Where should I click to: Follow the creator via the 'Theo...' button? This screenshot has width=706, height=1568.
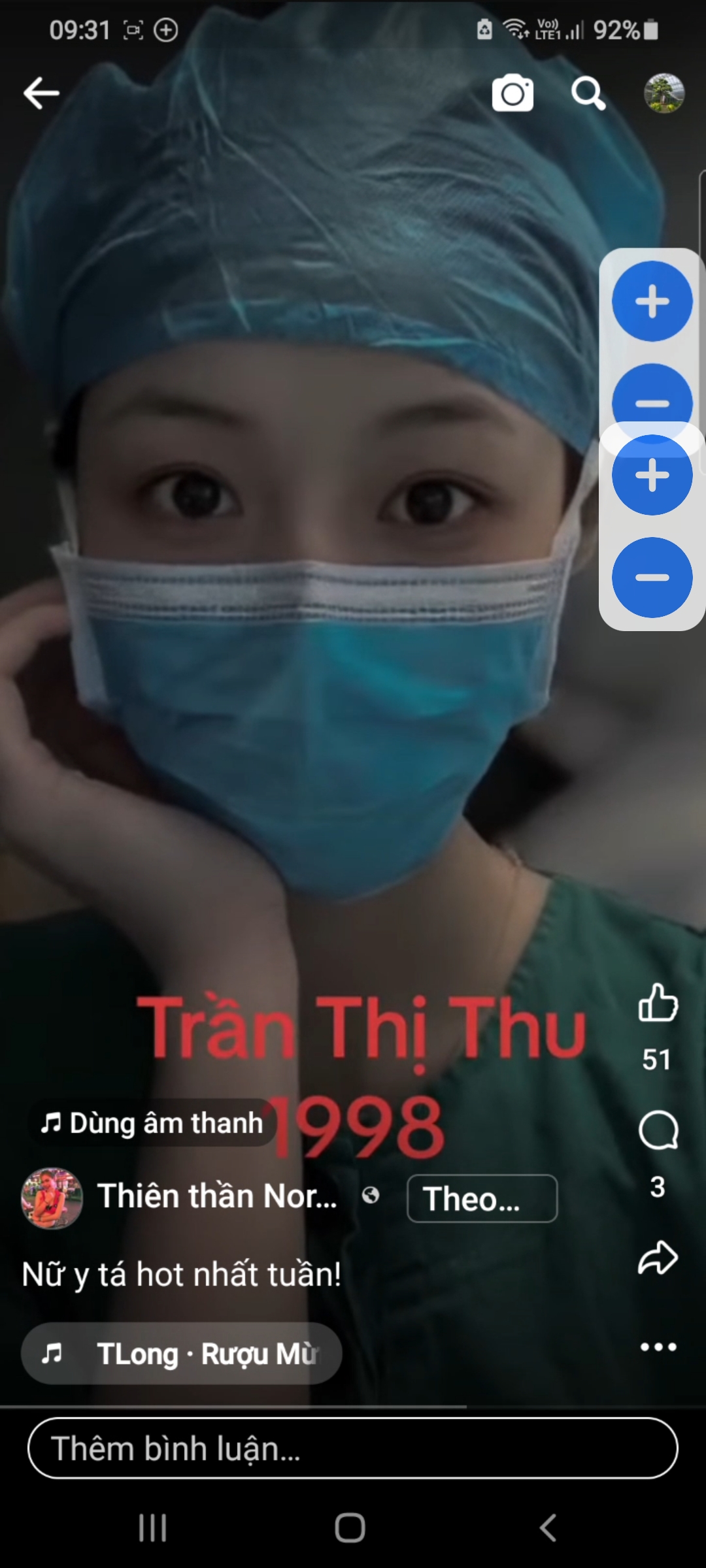click(x=482, y=1198)
